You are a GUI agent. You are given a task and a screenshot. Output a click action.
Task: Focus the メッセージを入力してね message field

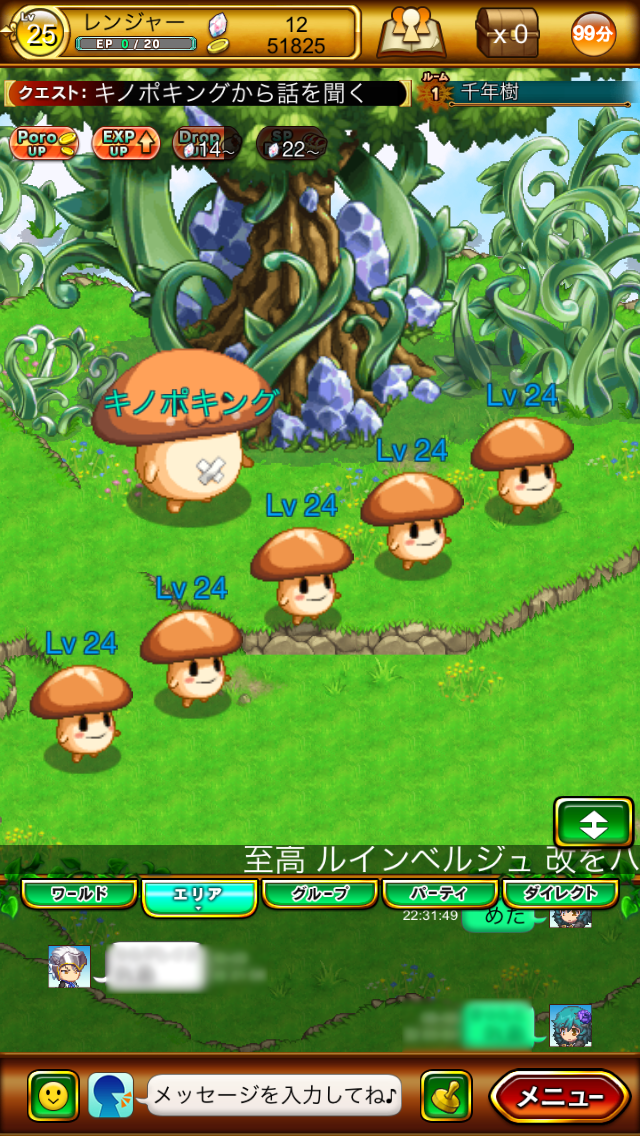pos(275,1096)
